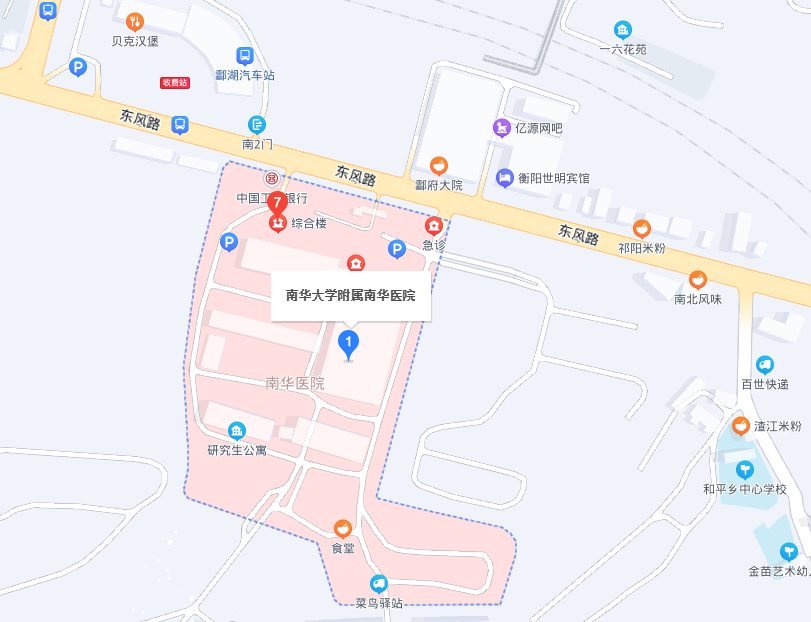The image size is (811, 622).
Task: Select the 祁阳米粉 food marker
Action: 642,229
